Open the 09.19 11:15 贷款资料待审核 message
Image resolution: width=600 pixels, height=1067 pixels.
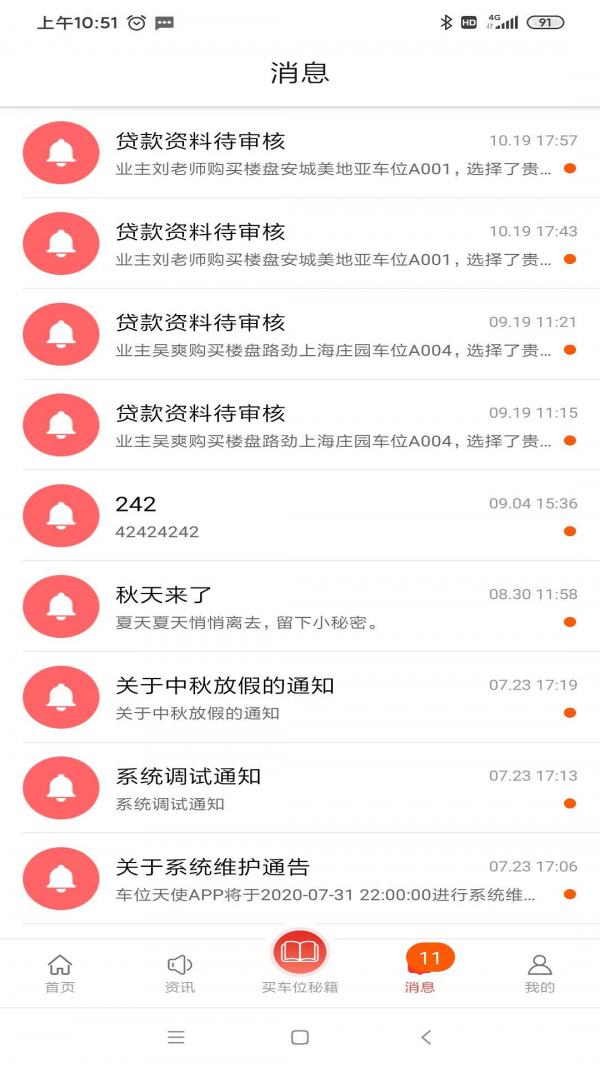click(300, 427)
